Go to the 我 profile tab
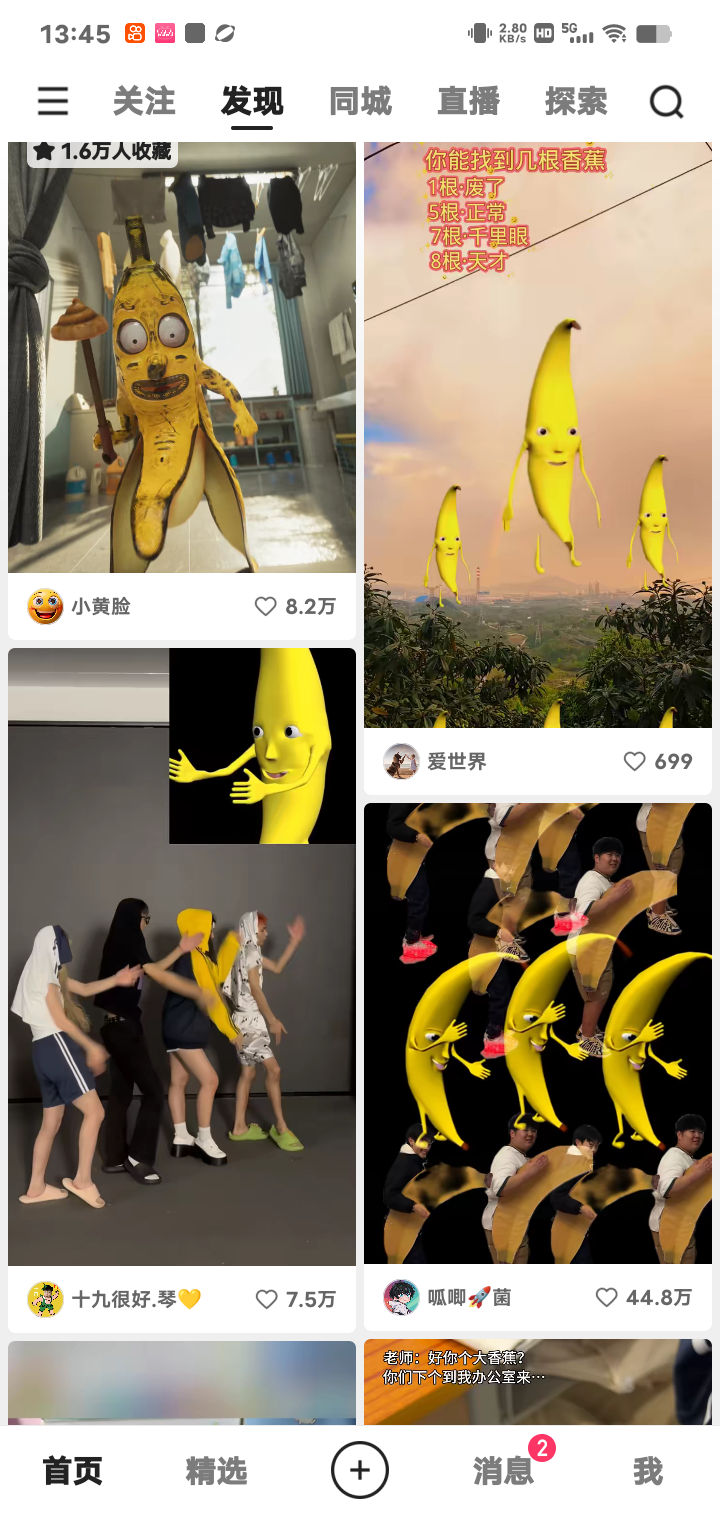This screenshot has height=1516, width=720. (x=648, y=1471)
